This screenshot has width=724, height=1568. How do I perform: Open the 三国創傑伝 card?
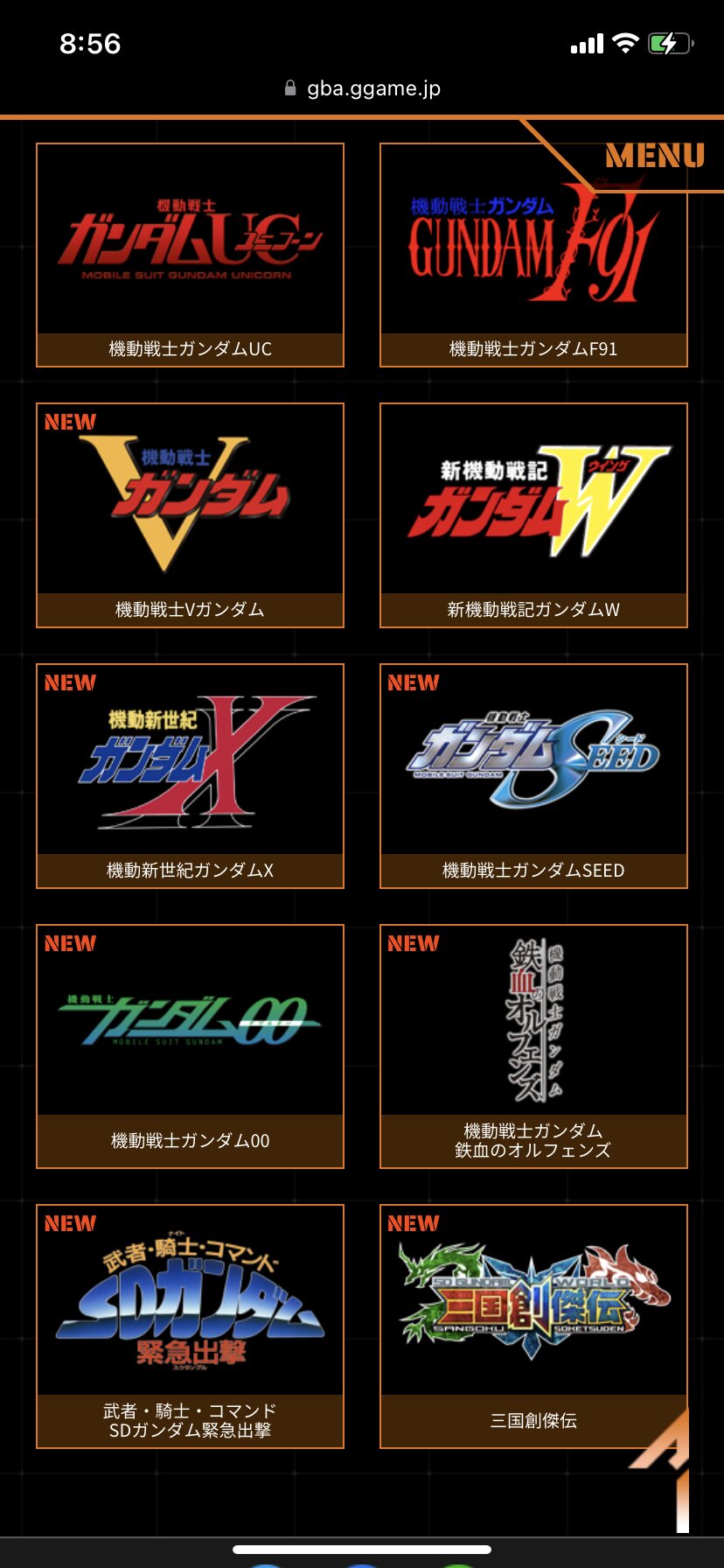pos(533,1326)
